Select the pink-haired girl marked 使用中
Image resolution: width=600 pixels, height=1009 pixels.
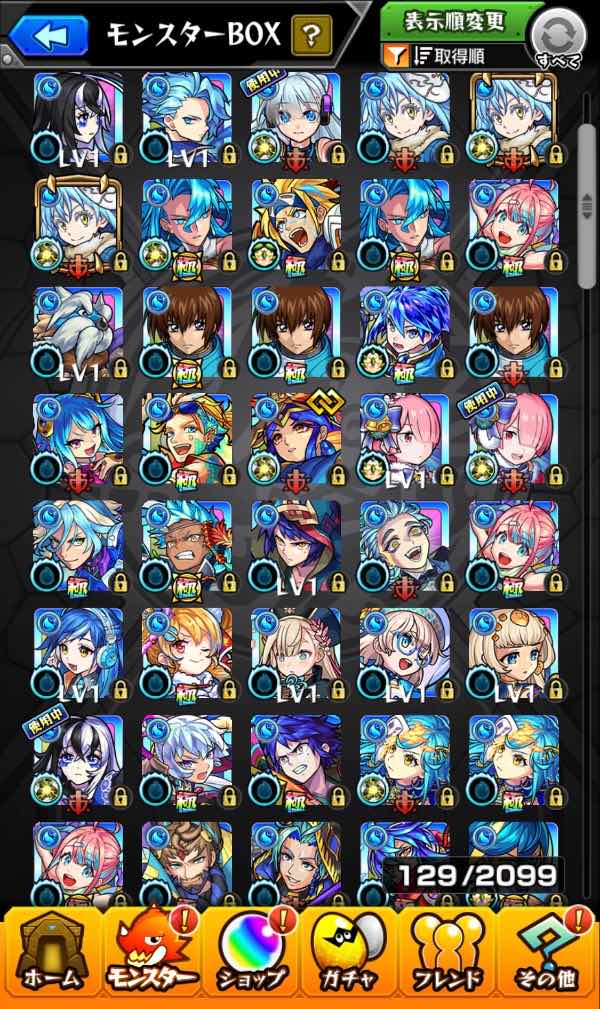pos(513,437)
